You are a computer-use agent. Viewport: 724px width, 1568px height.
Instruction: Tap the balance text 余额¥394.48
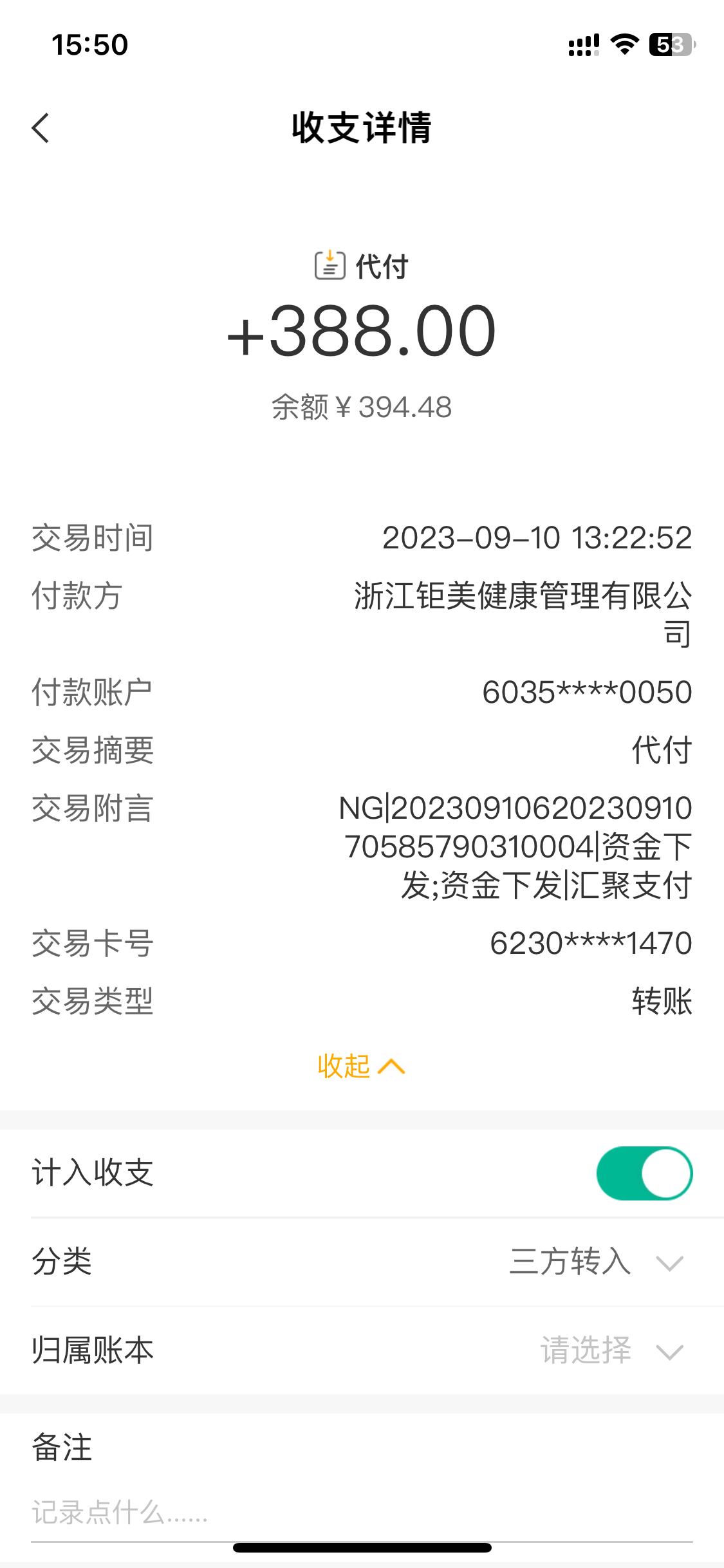coord(362,406)
